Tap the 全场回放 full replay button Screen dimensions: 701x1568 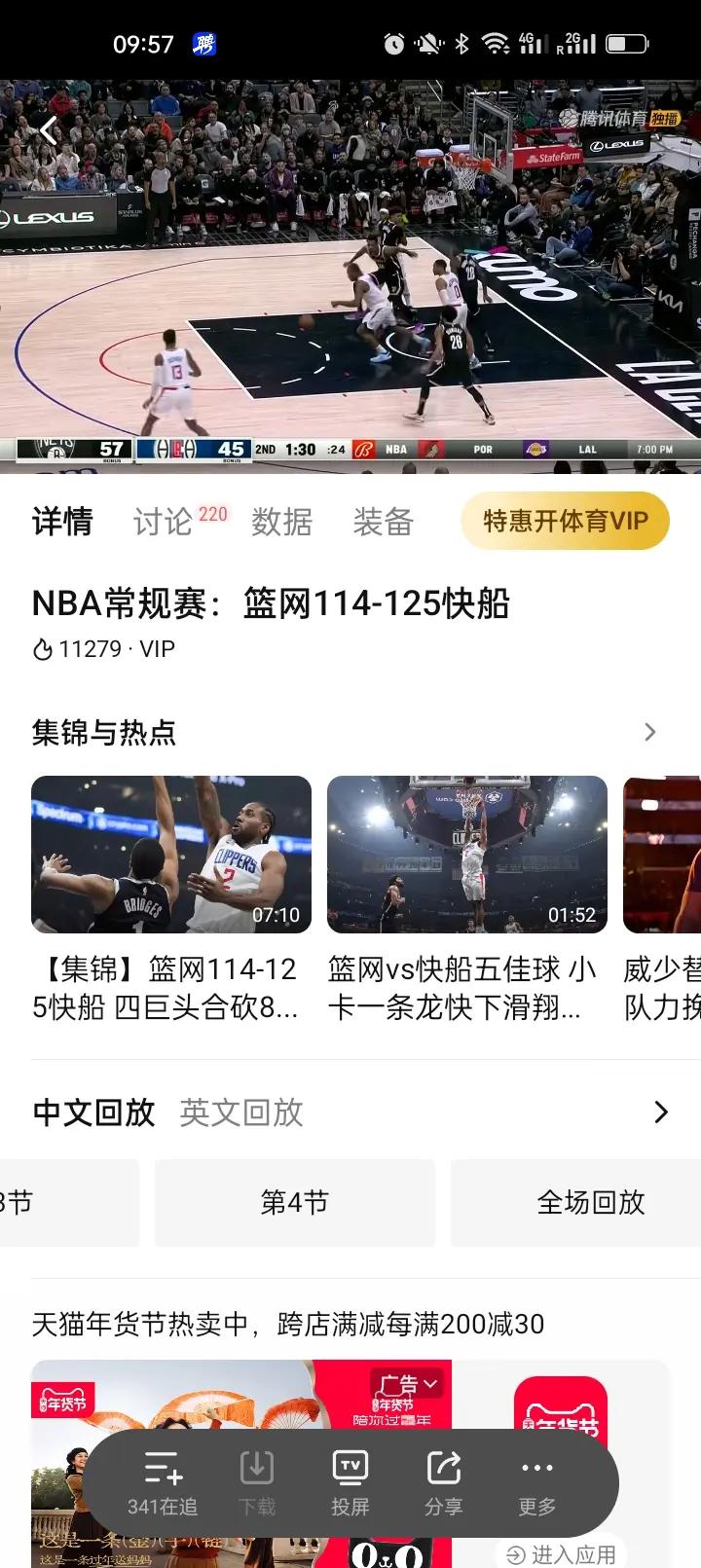pos(589,1203)
